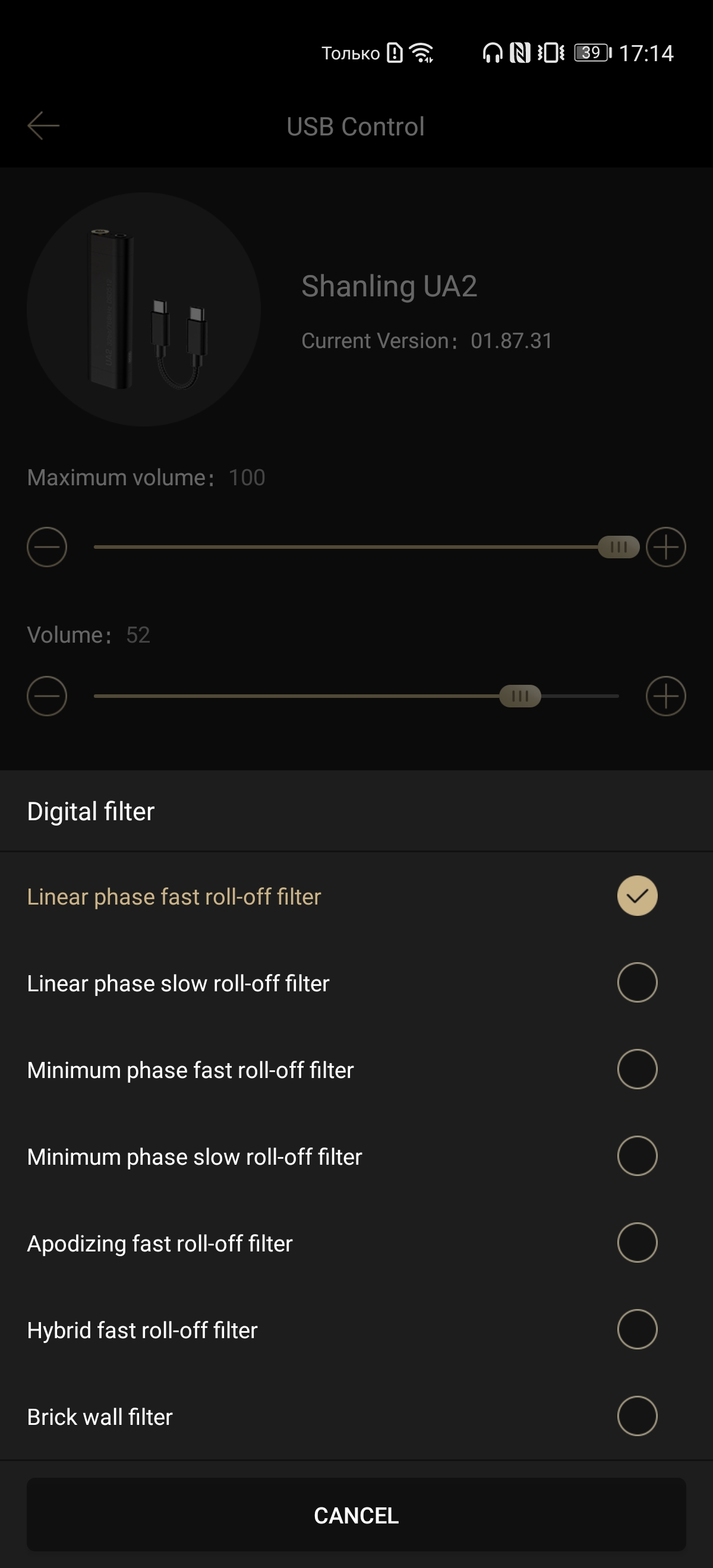Select Apodizing fast roll-off filter
Screen dimensions: 713x1568
click(x=636, y=1243)
